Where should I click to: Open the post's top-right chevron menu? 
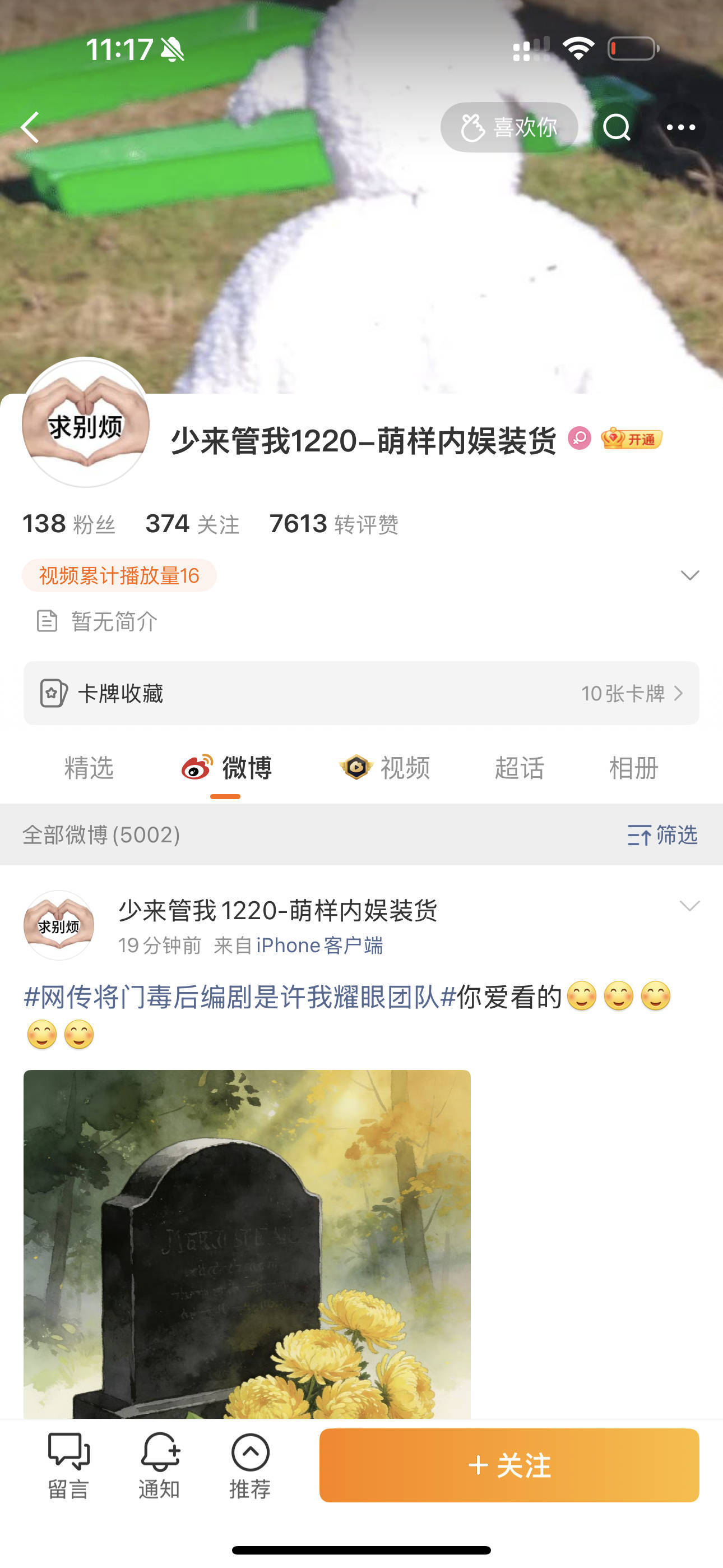tap(689, 905)
